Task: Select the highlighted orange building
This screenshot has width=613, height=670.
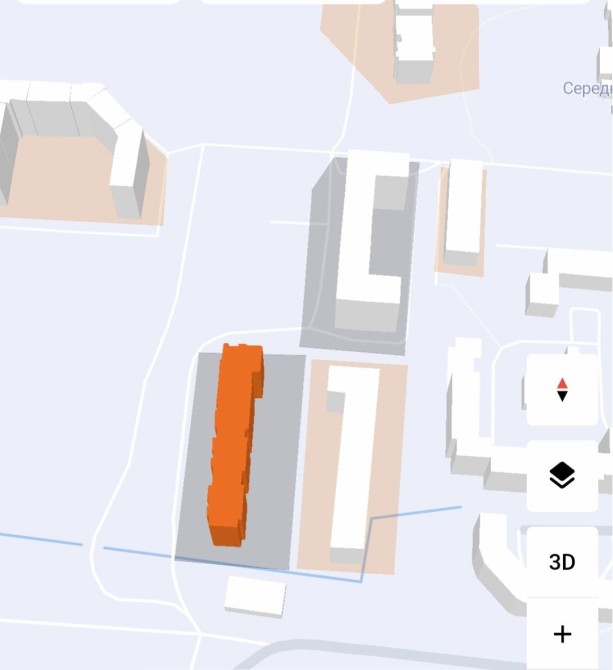Action: [x=235, y=445]
